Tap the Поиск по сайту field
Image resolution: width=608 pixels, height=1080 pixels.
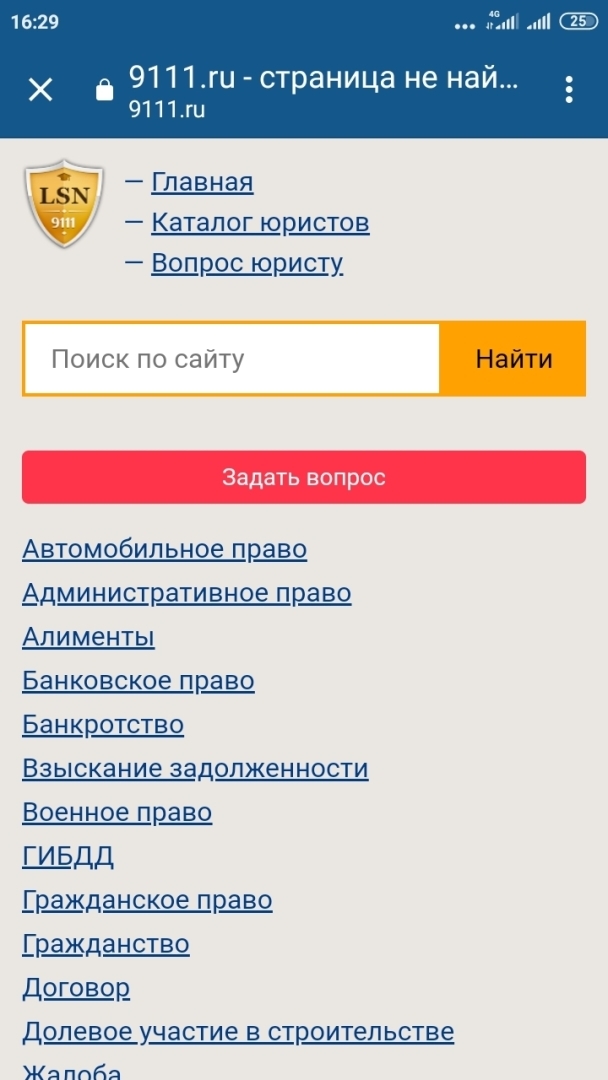[x=232, y=359]
